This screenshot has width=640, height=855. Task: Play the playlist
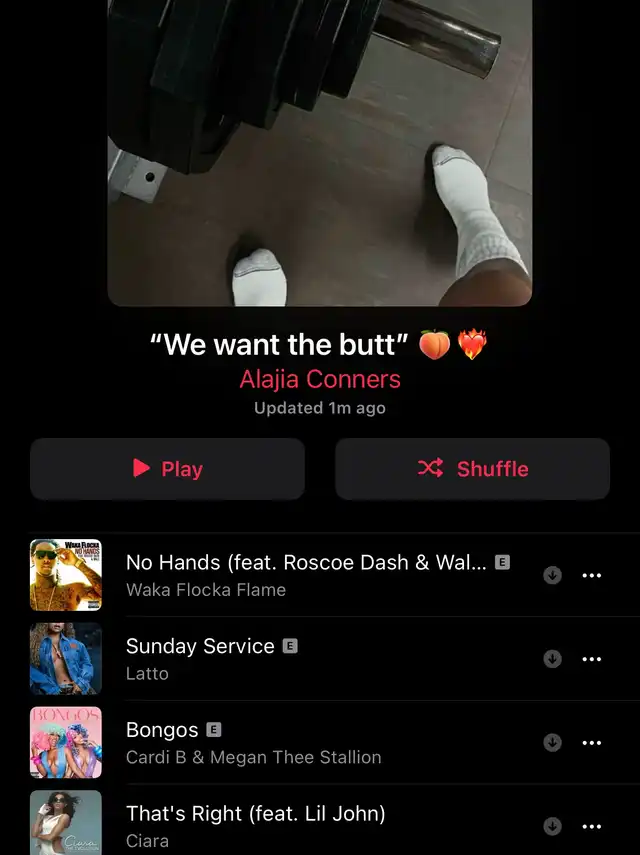pos(167,469)
